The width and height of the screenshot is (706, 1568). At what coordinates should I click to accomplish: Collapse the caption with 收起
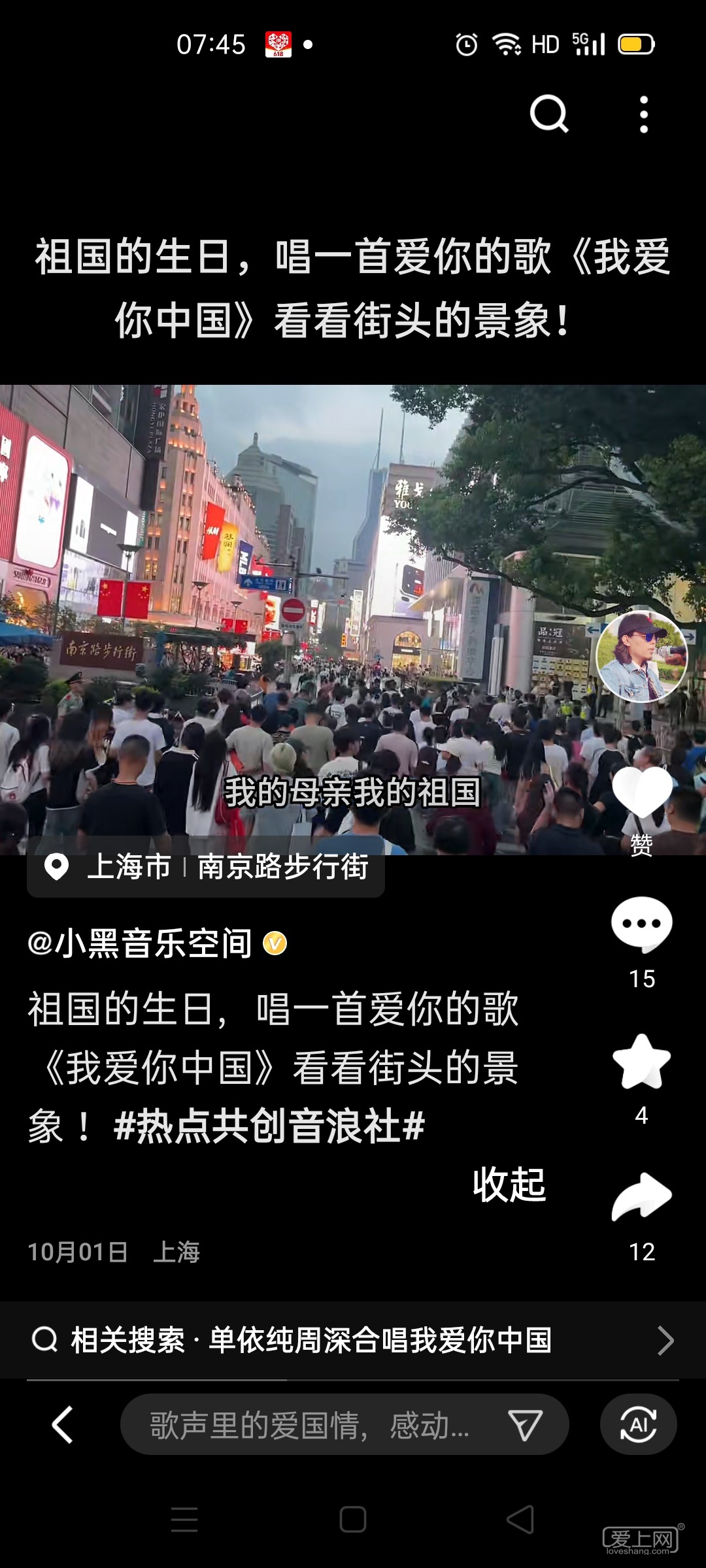[x=509, y=1184]
